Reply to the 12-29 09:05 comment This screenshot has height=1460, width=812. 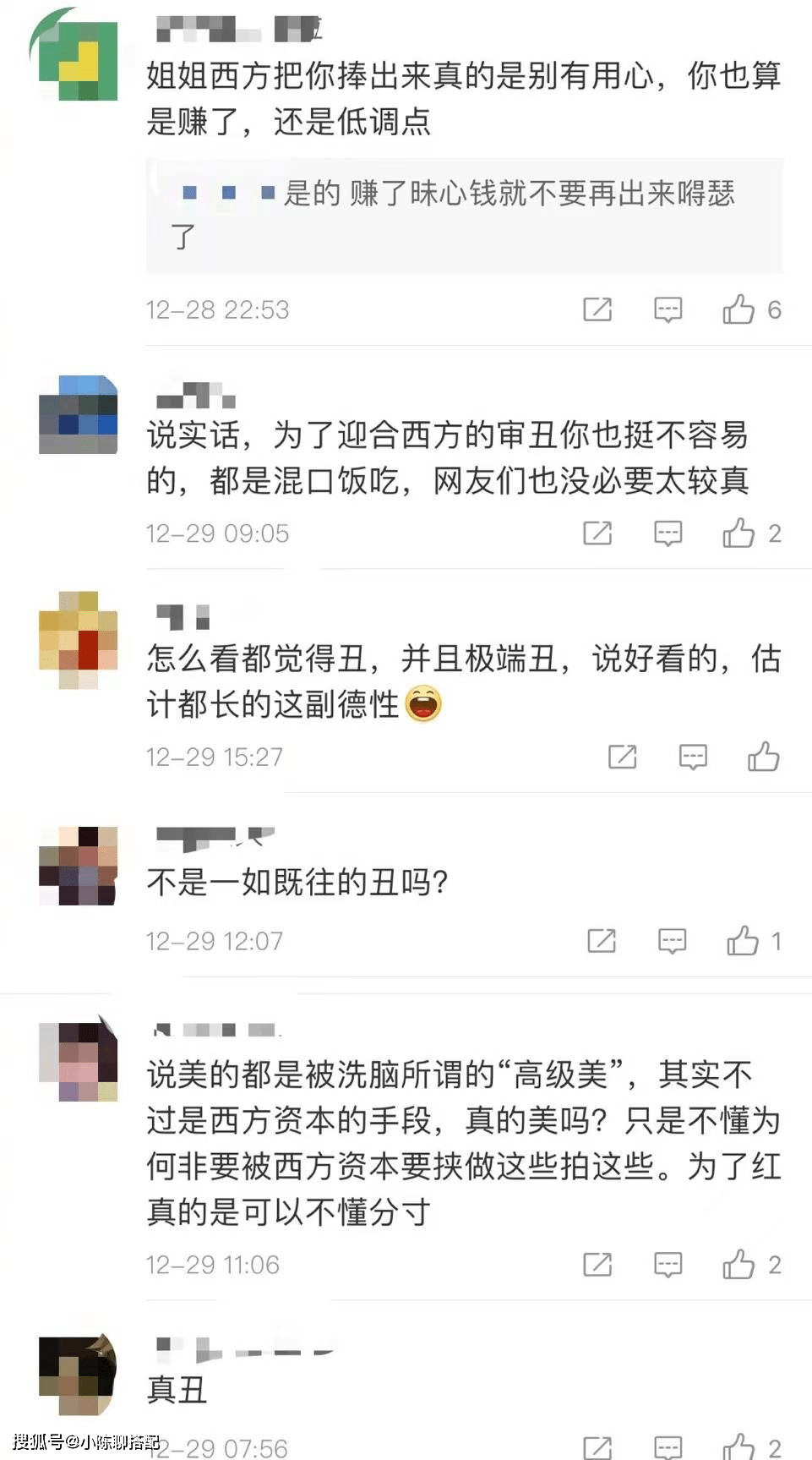(668, 533)
